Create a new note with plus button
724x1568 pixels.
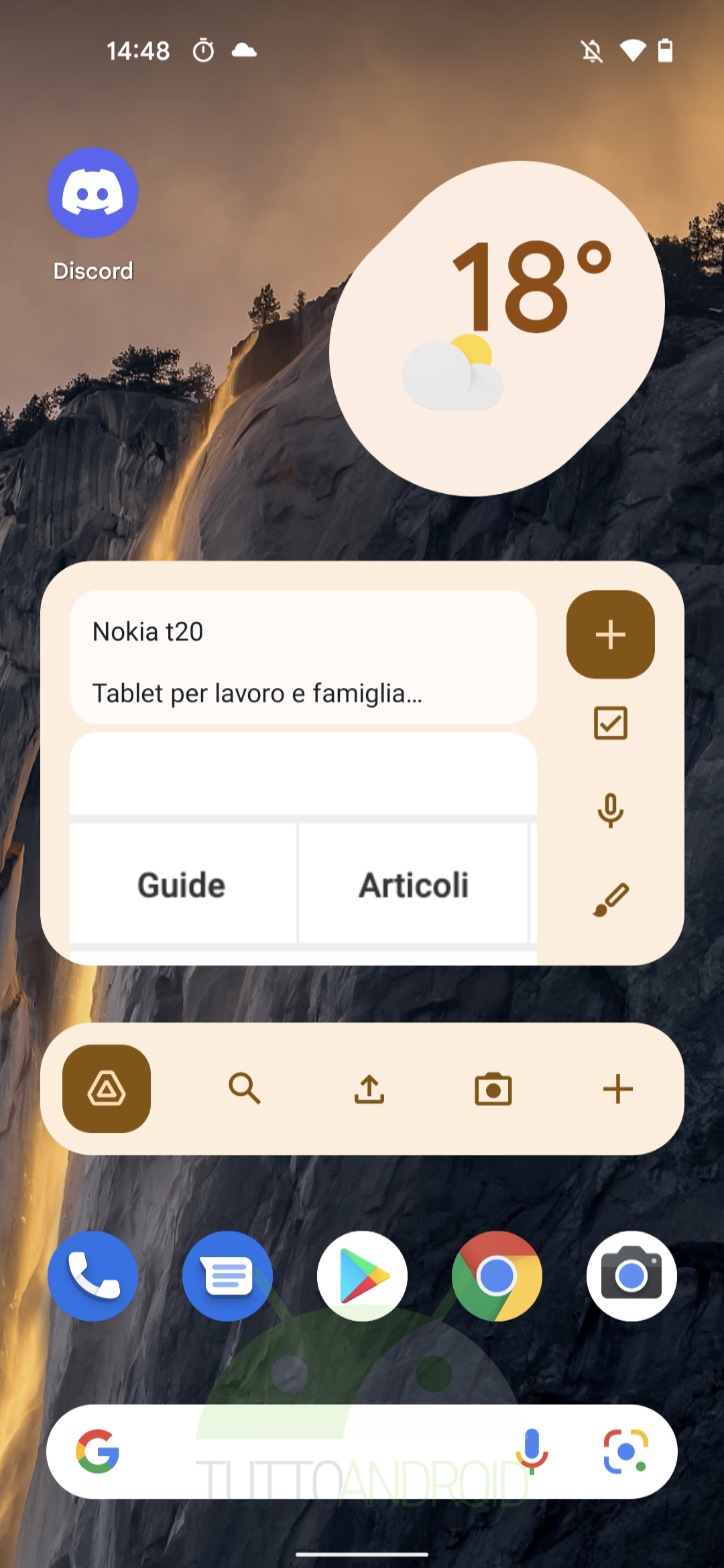point(611,635)
